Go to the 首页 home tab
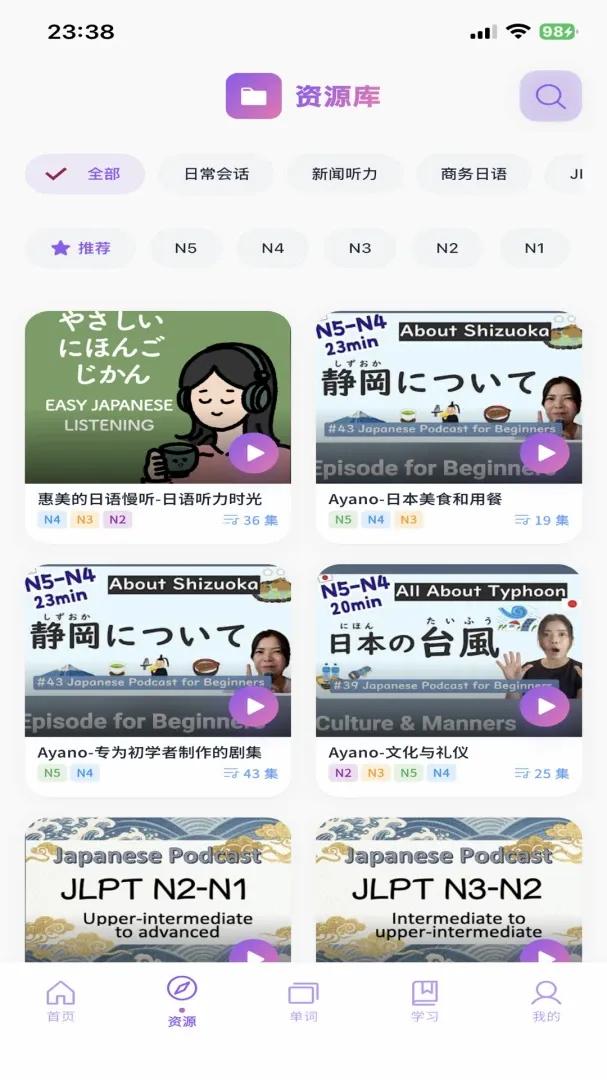 tap(61, 1001)
